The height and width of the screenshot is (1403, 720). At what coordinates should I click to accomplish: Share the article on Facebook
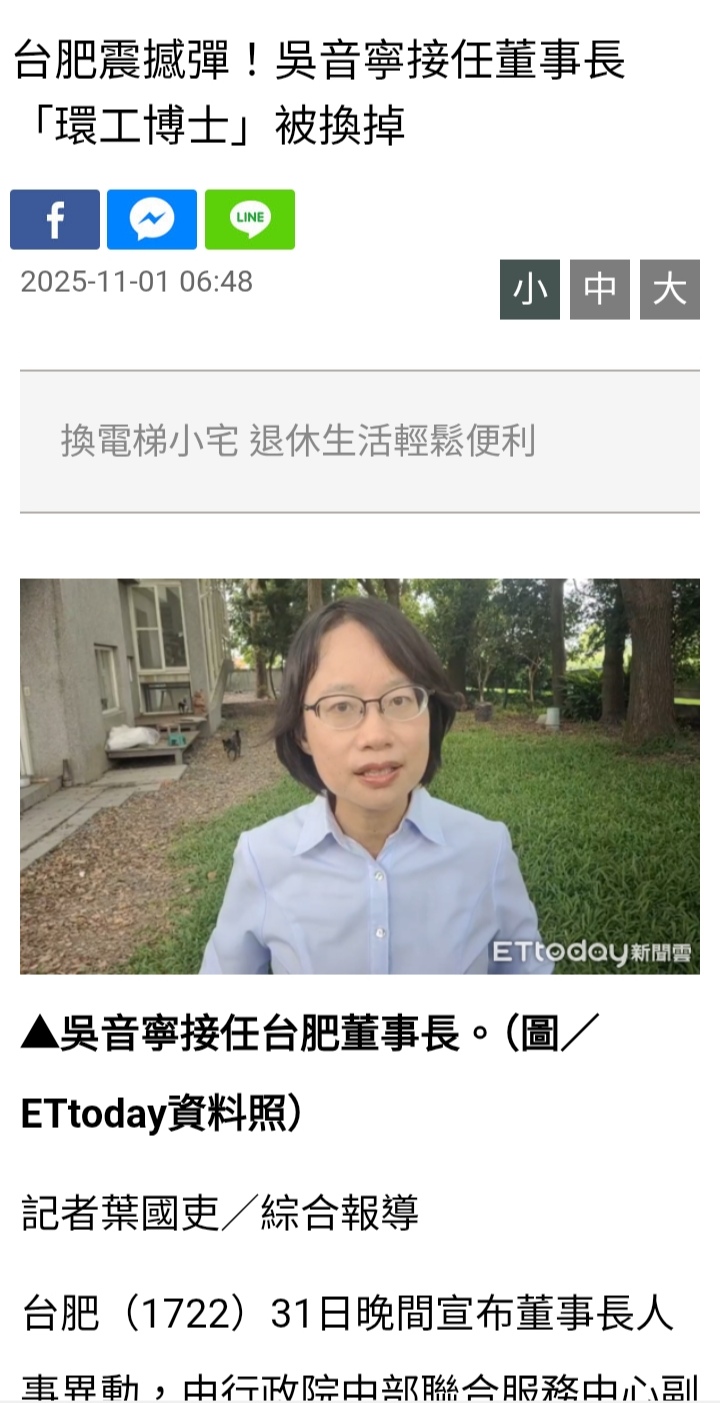click(55, 219)
